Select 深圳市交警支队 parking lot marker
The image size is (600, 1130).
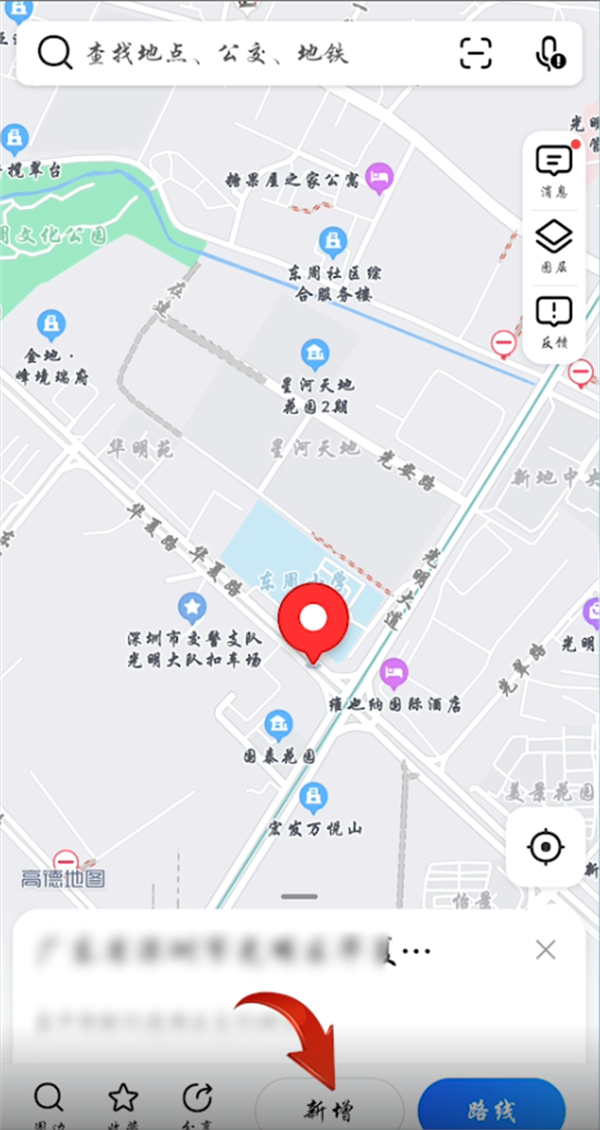coord(191,606)
